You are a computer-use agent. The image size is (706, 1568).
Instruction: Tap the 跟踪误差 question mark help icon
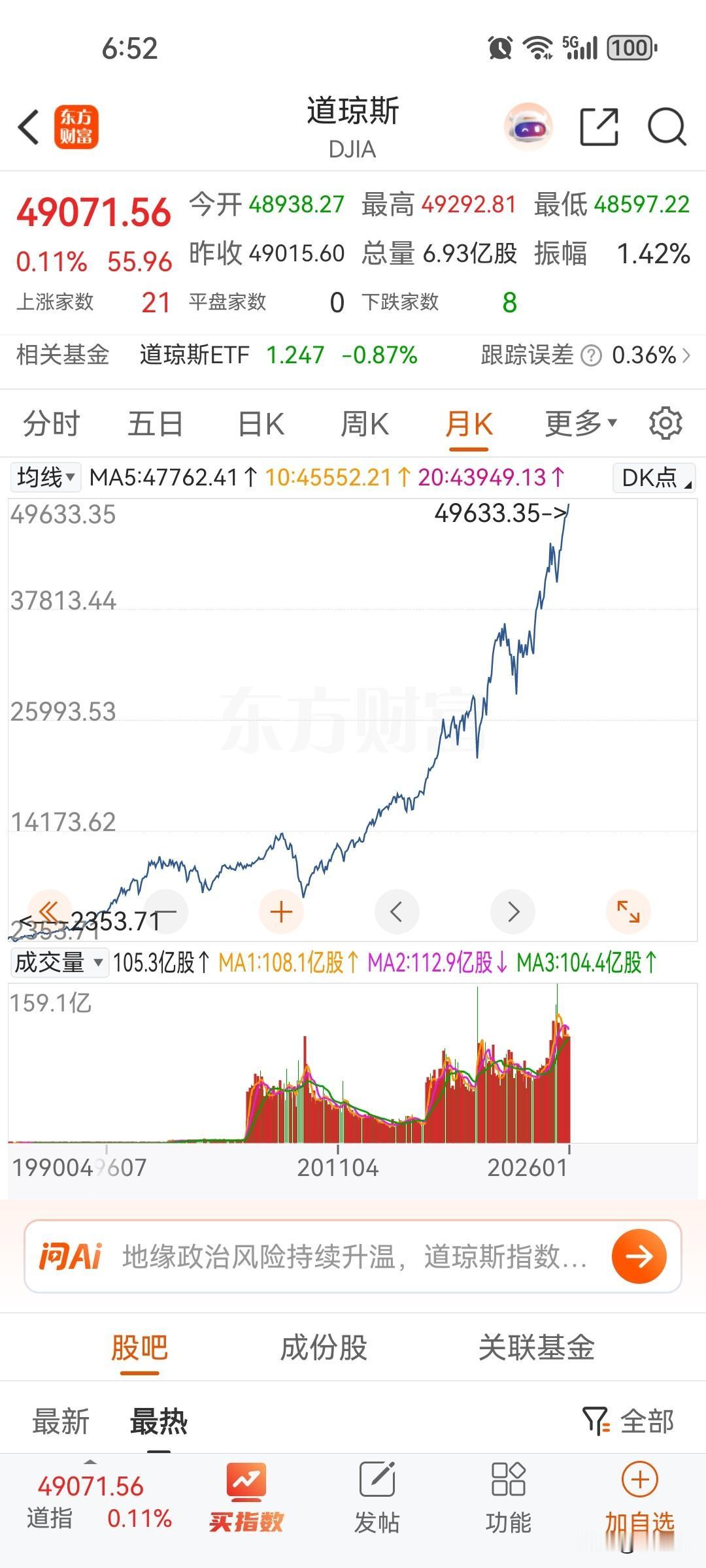(592, 356)
